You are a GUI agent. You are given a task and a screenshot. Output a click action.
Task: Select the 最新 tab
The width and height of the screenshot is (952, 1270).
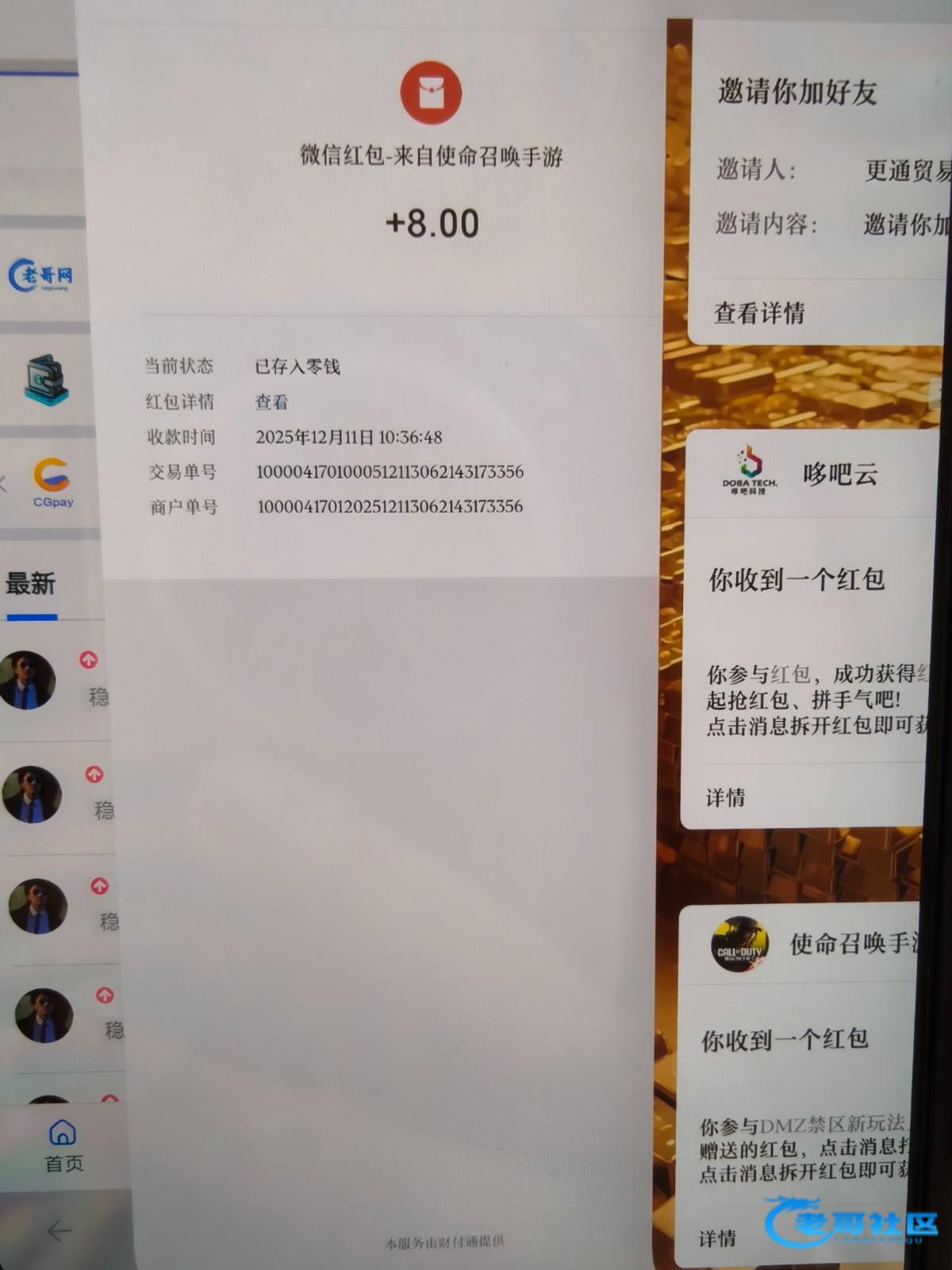click(31, 585)
